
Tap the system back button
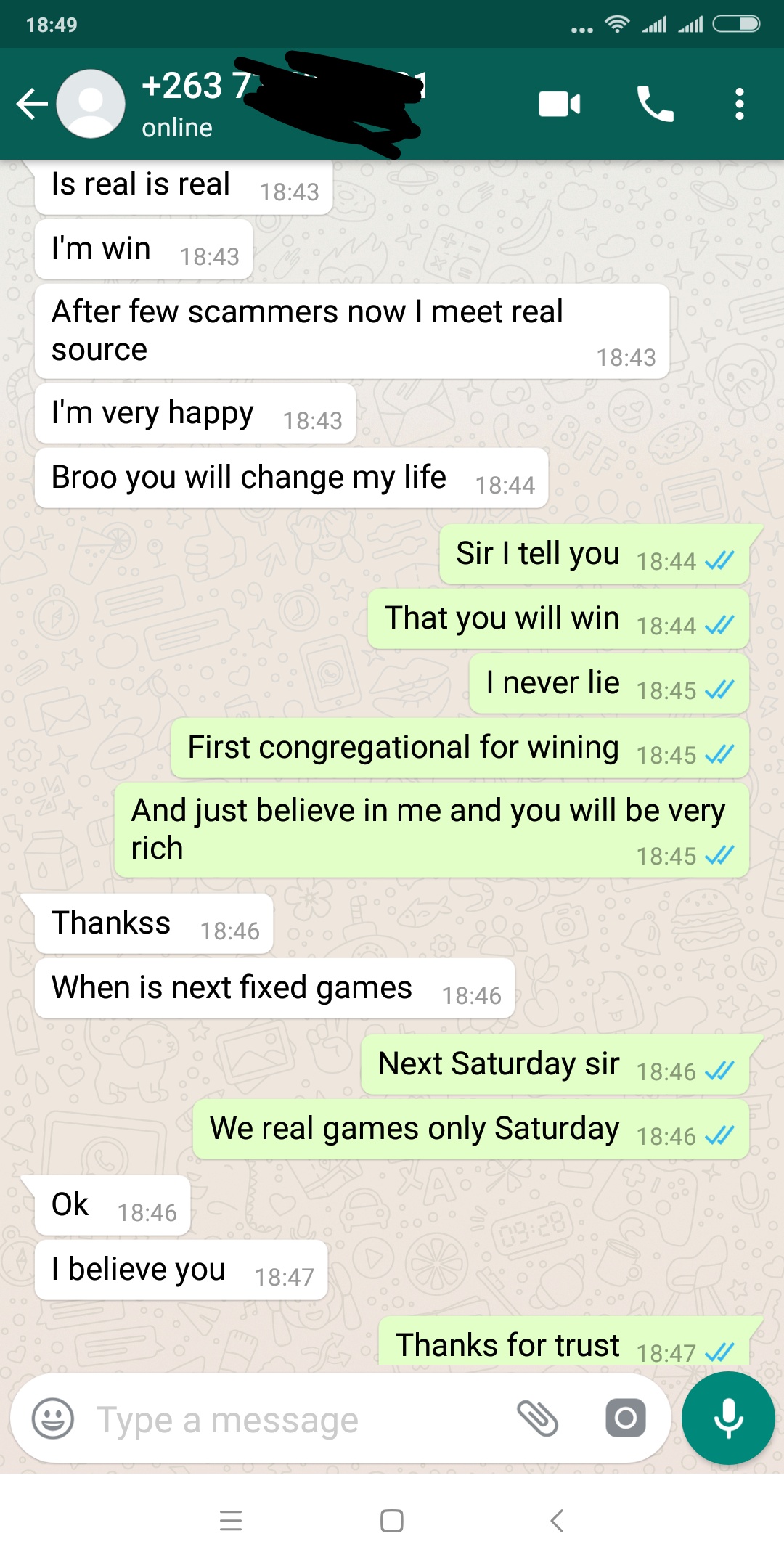point(557,1520)
